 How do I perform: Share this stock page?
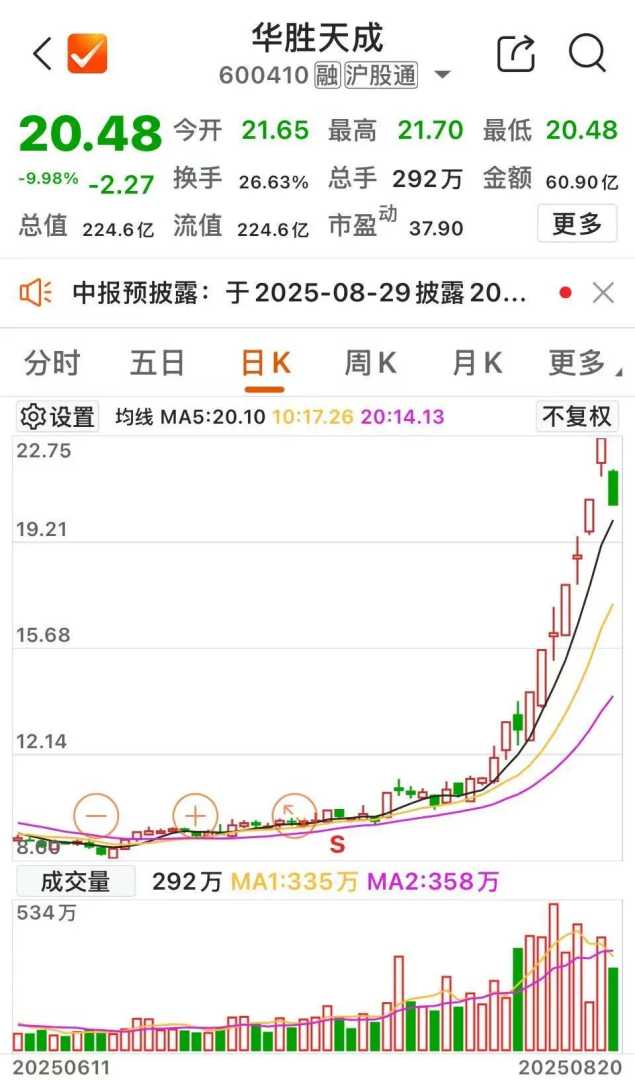pos(516,54)
